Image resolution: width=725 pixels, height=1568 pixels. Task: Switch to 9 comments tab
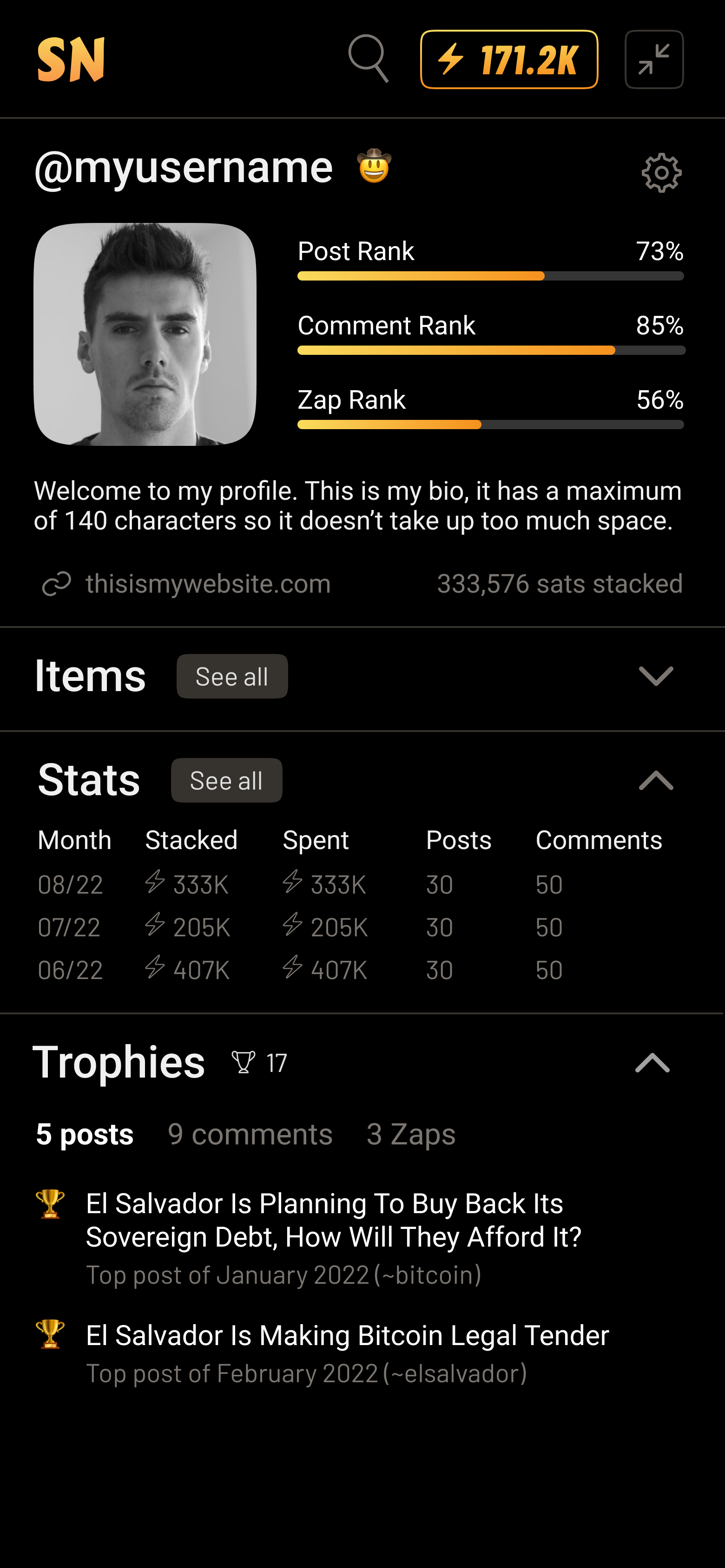point(250,1135)
